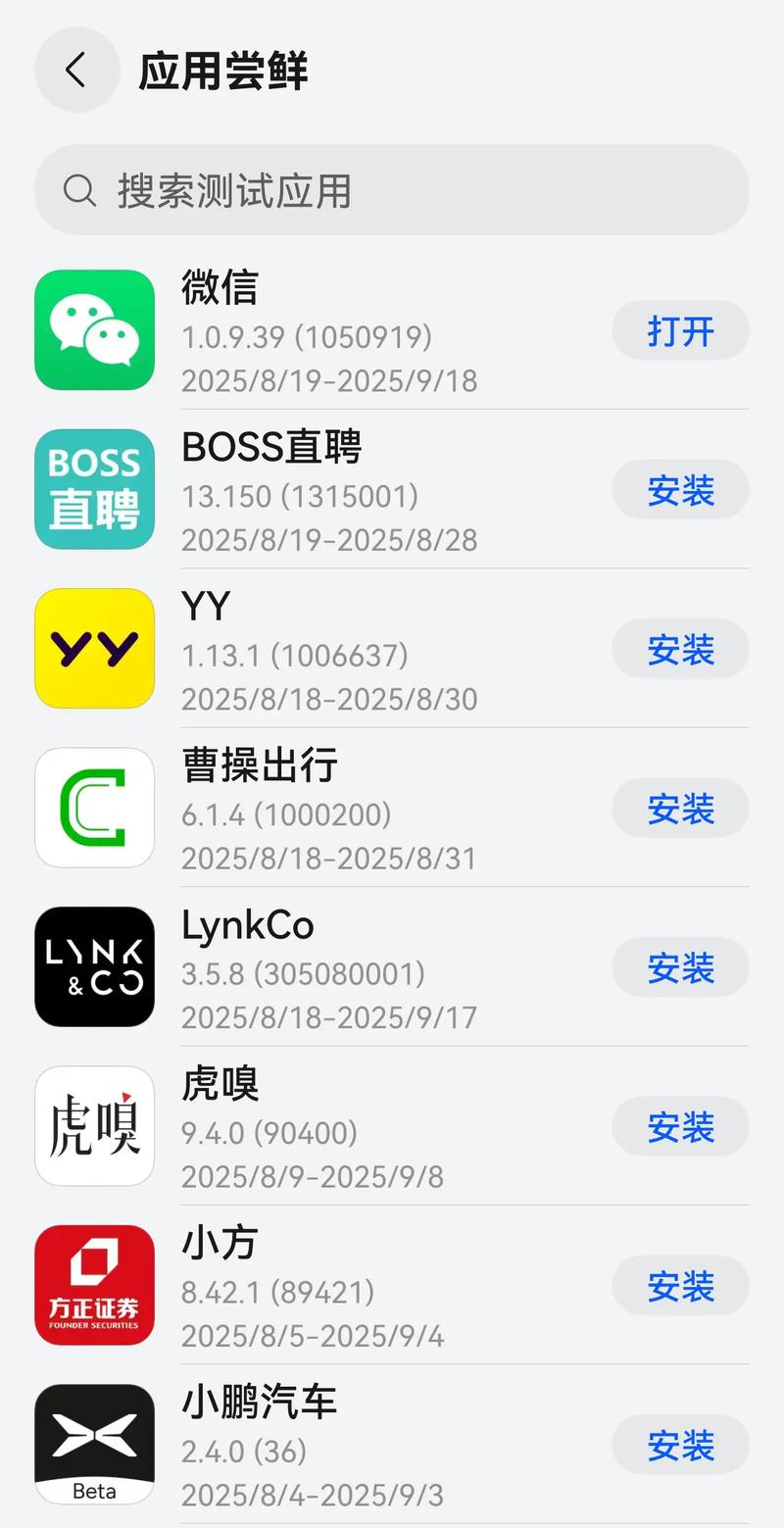
Task: Open WeChat via its 打开 button
Action: (x=680, y=330)
